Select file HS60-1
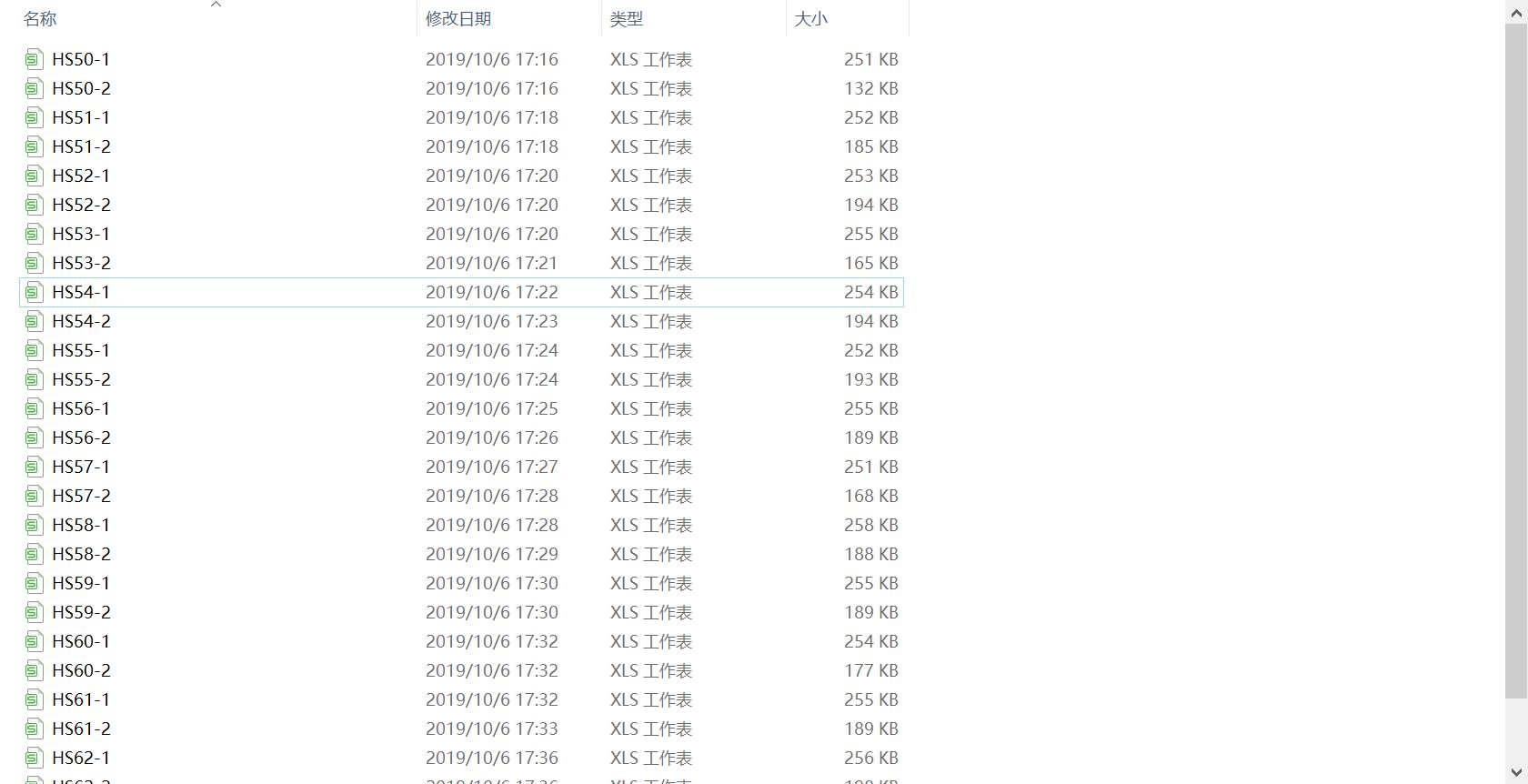1528x784 pixels. [81, 641]
